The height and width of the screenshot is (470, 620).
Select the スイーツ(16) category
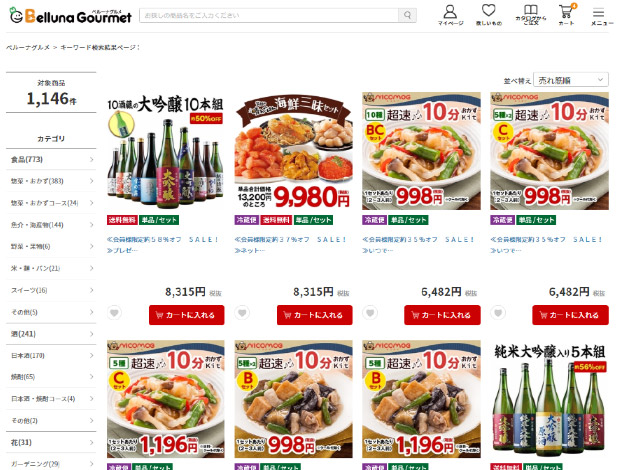pos(50,290)
